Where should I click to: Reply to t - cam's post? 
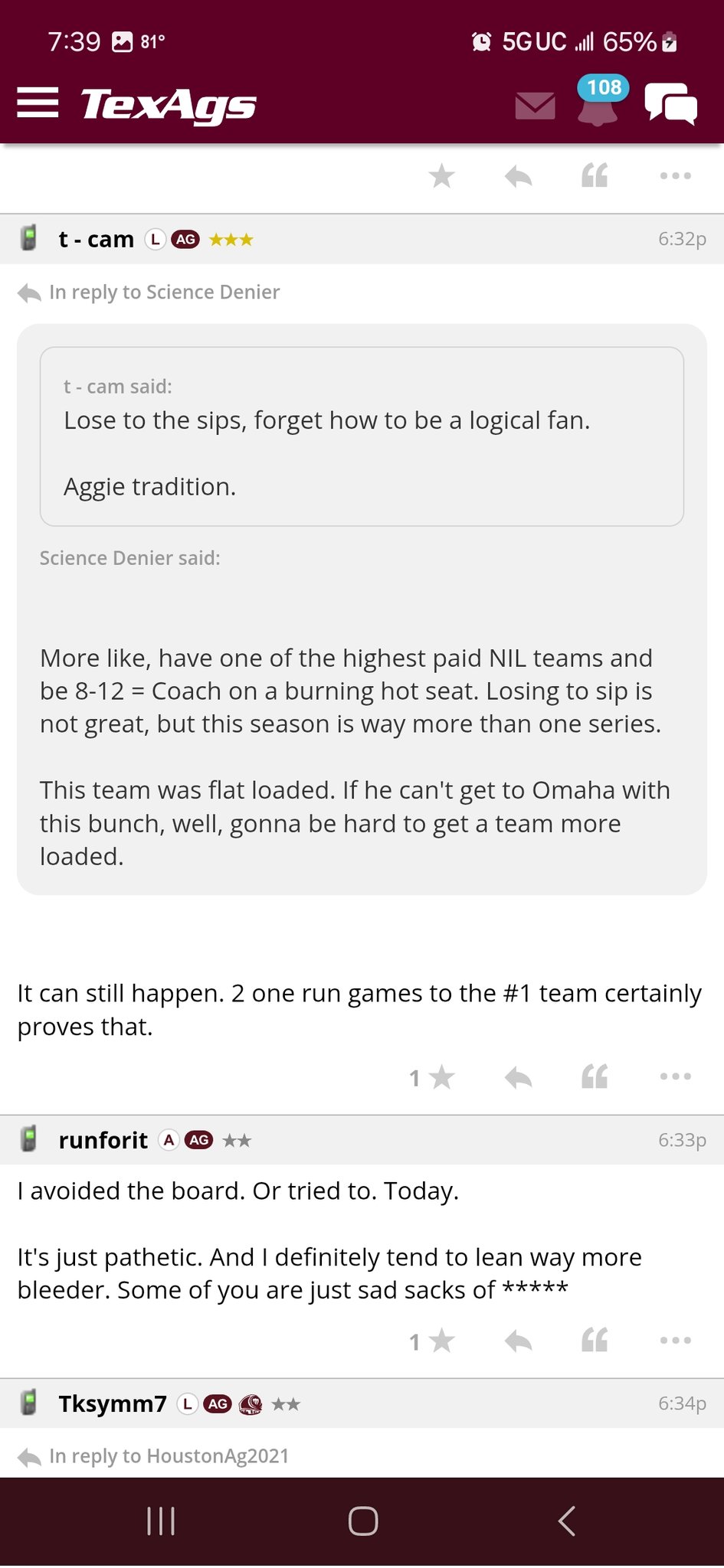click(519, 1078)
